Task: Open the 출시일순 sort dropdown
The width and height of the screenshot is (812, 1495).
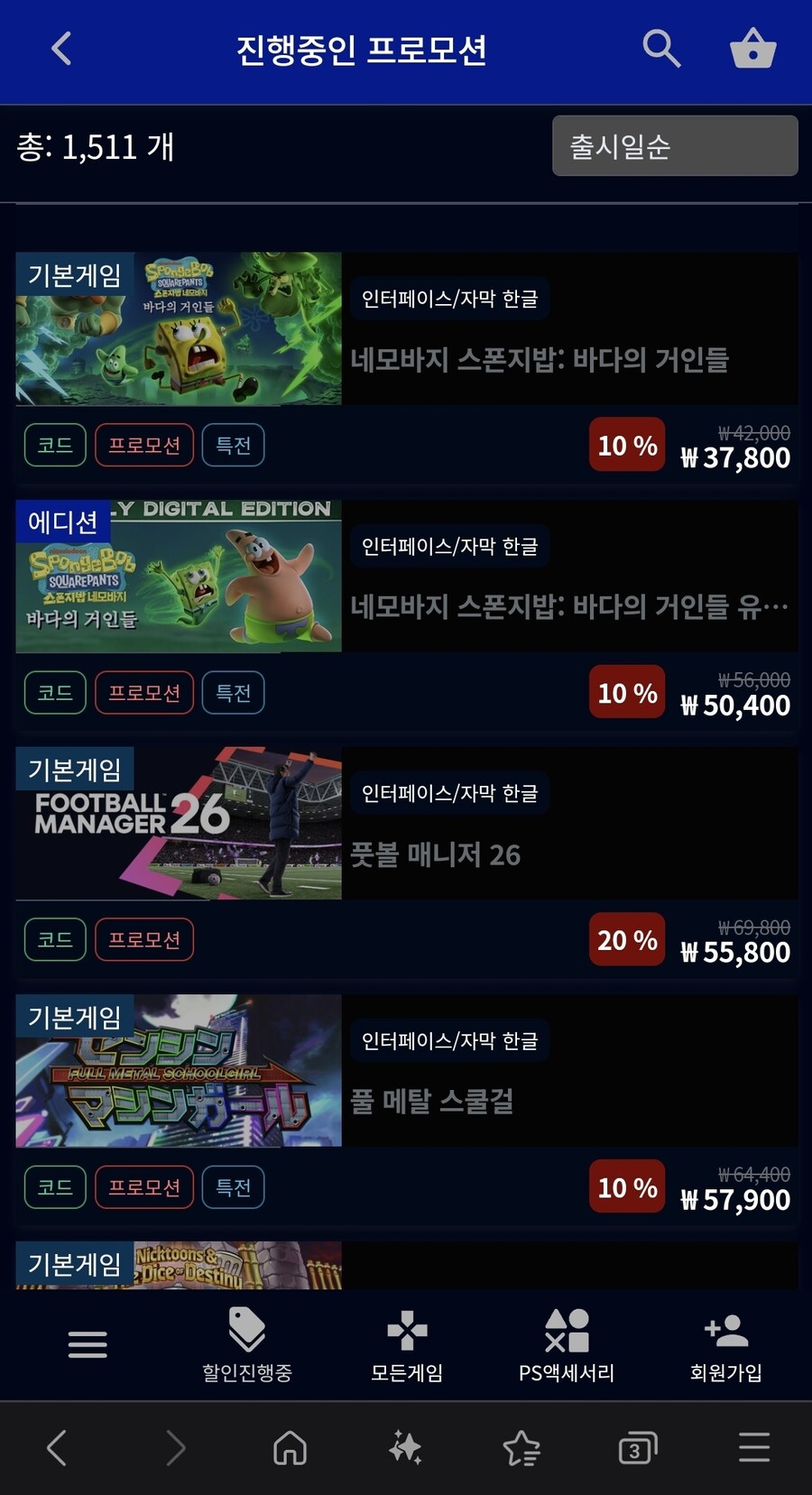Action: pos(675,146)
